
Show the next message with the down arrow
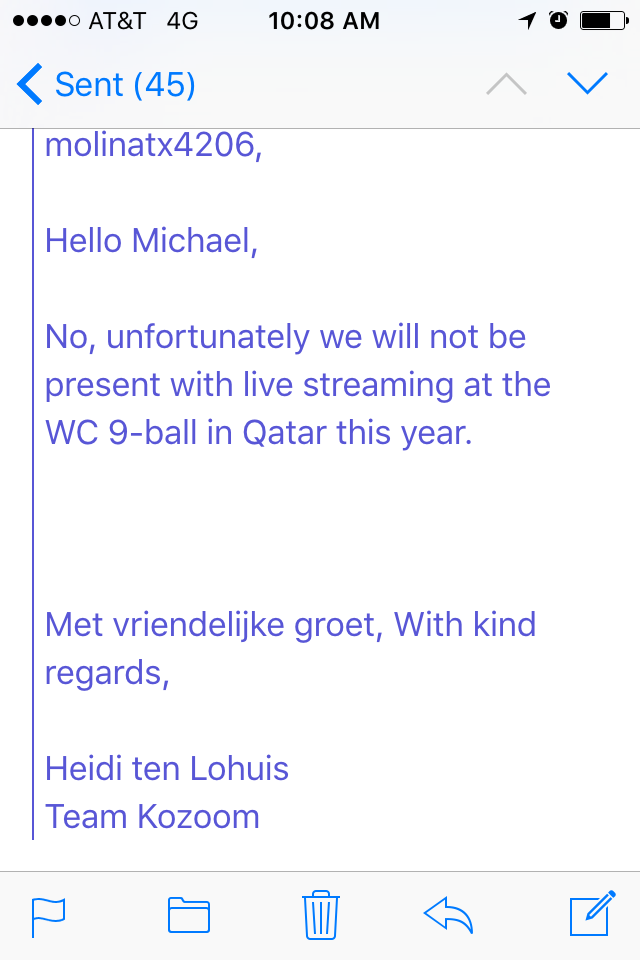tap(587, 84)
